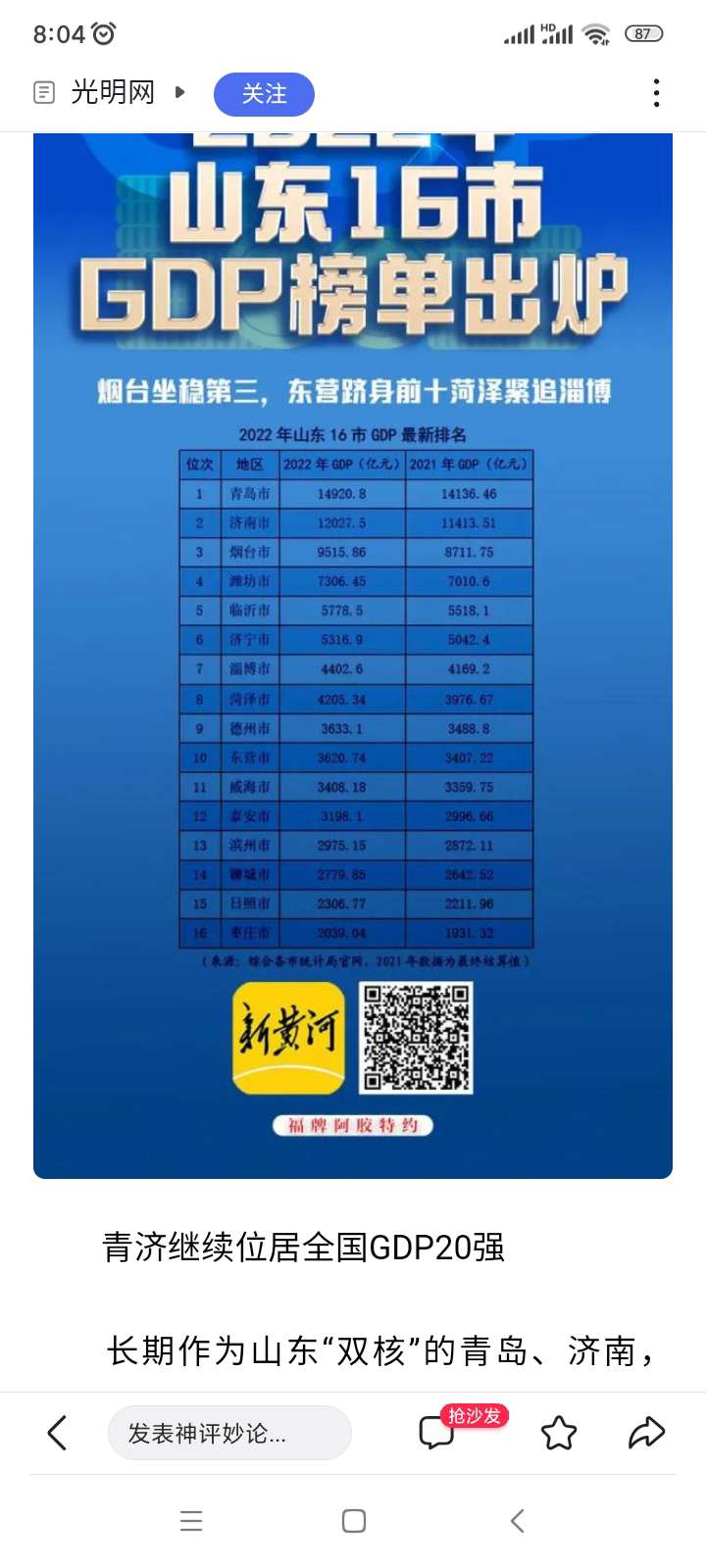
Task: Follow the 光明网 account
Action: [264, 94]
